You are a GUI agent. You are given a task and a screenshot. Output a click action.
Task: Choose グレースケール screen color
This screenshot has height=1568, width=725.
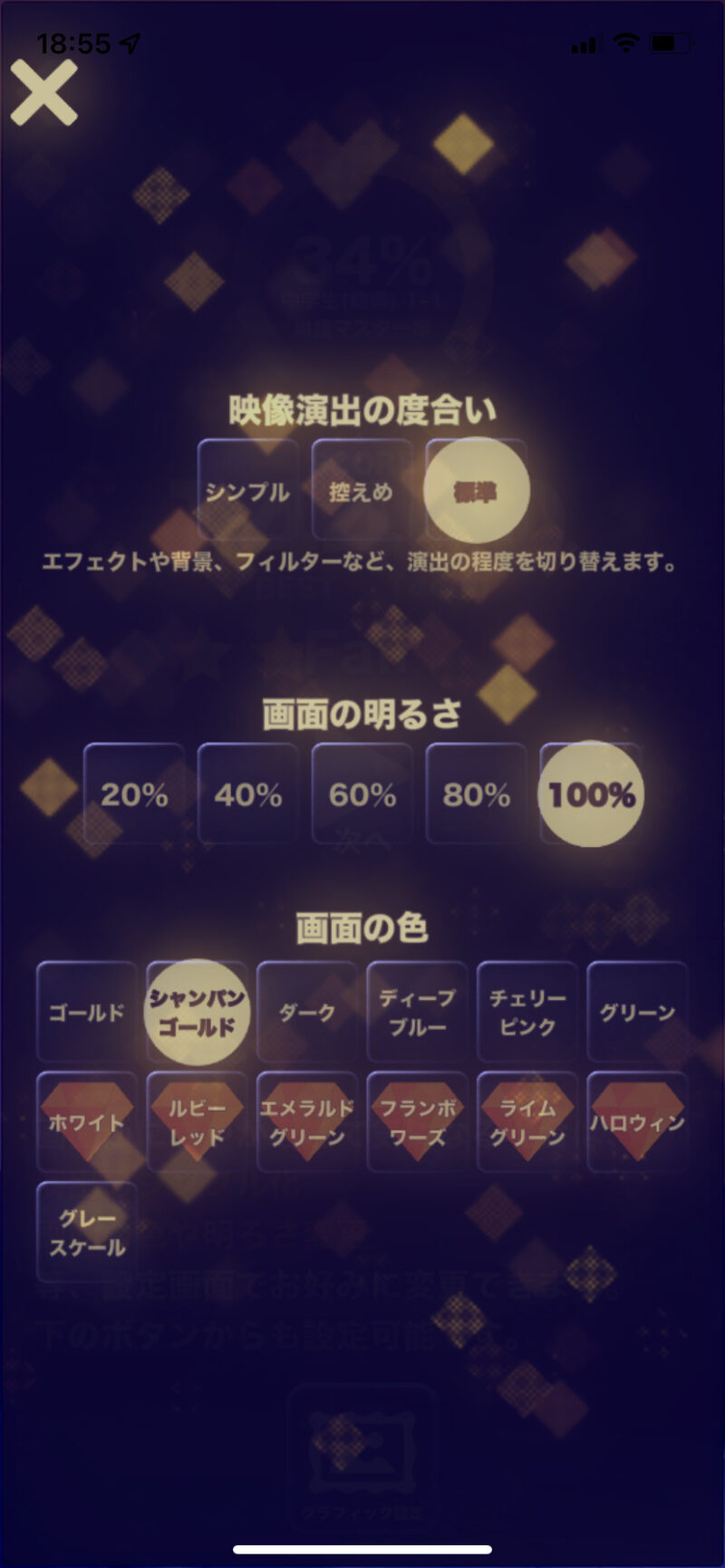[87, 1232]
